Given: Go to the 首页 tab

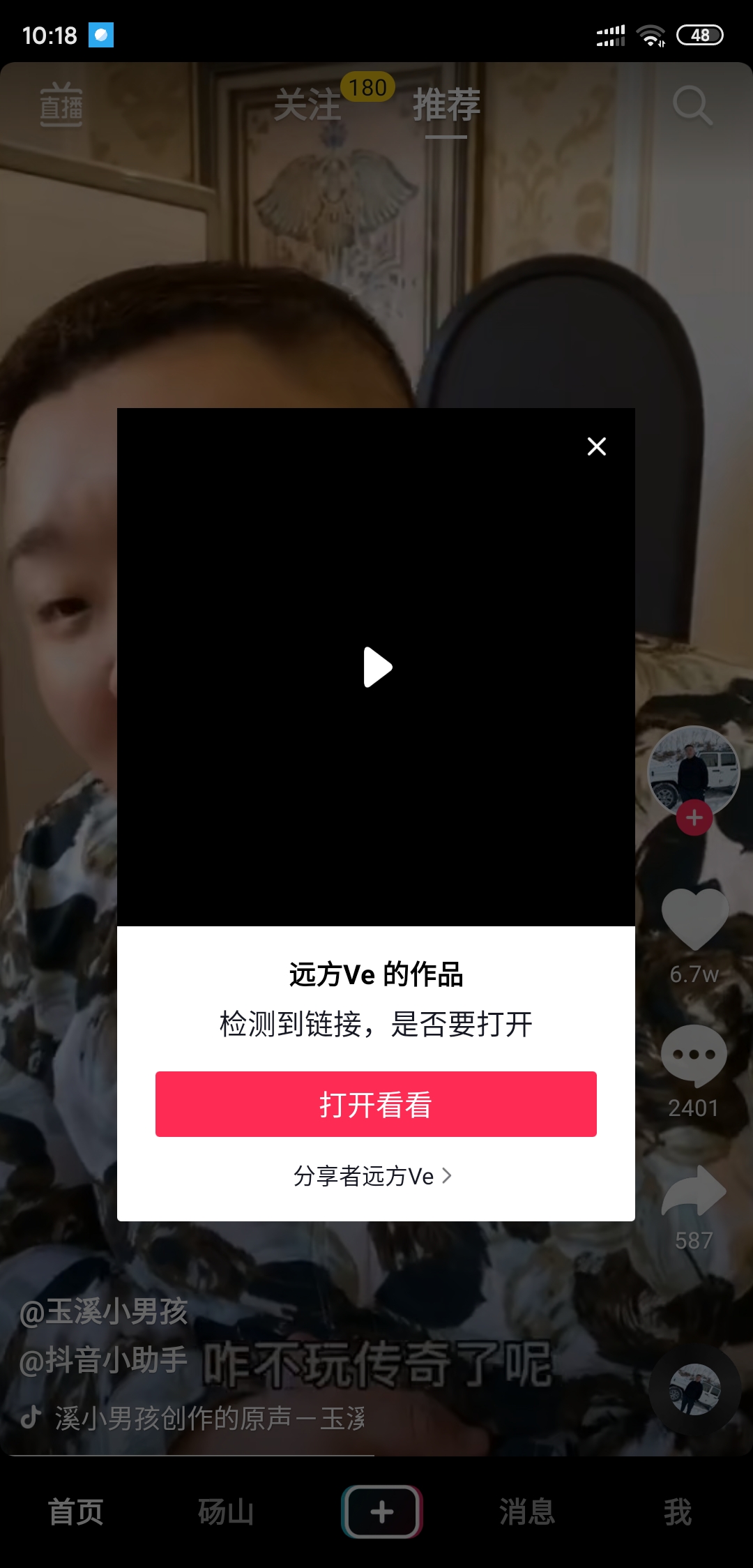Looking at the screenshot, I should (x=75, y=1512).
